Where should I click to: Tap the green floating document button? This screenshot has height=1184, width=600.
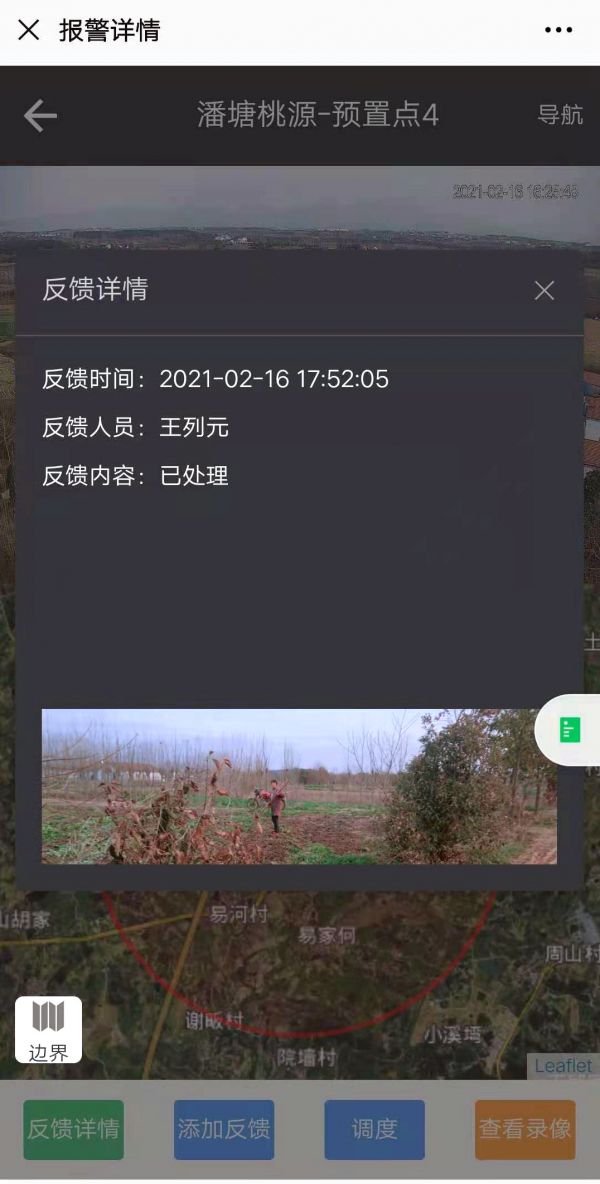(570, 730)
